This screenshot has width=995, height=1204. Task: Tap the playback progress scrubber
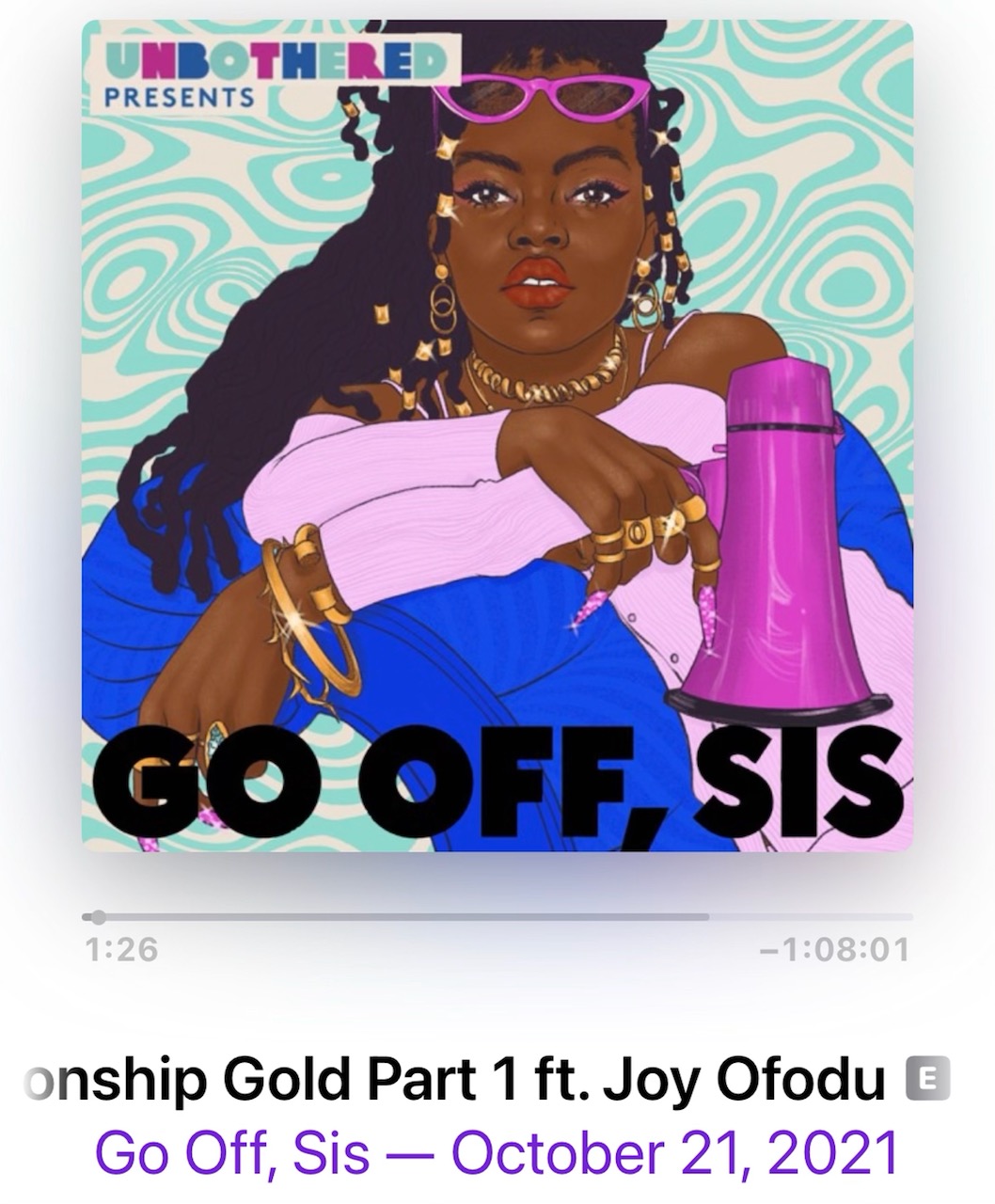click(x=97, y=916)
